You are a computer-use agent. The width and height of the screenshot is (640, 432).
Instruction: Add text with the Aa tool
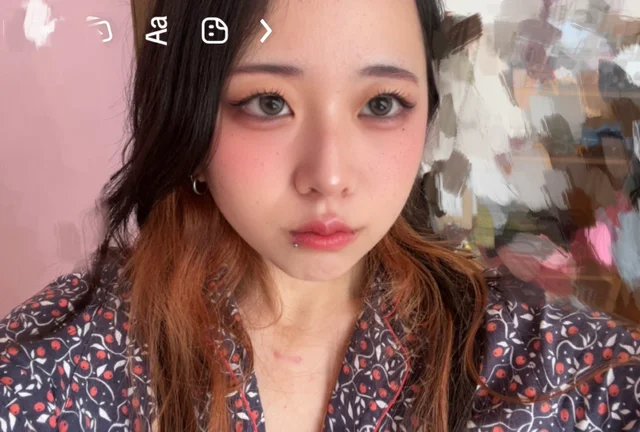[x=156, y=31]
